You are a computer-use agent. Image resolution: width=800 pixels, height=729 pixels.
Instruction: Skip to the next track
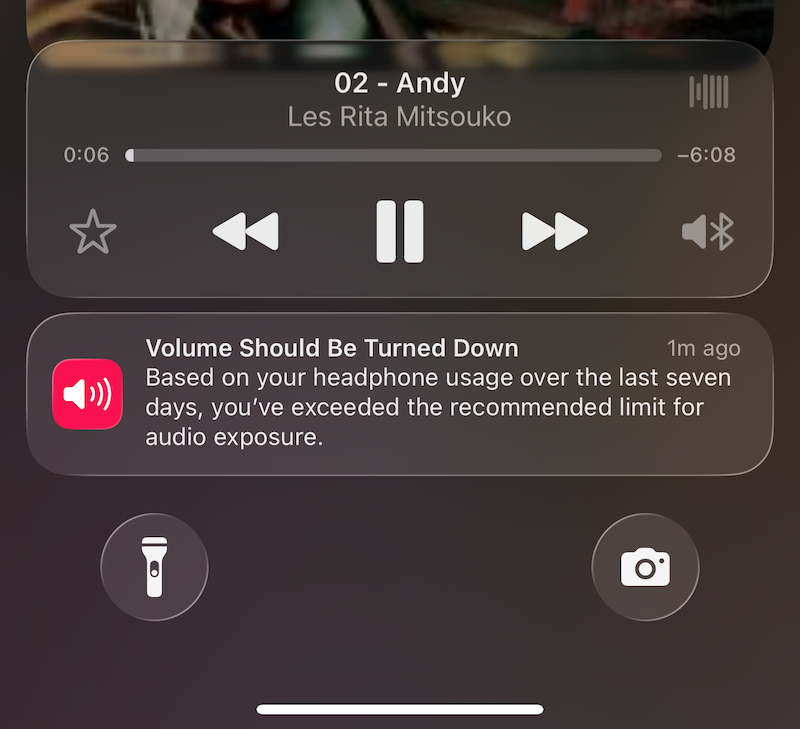click(x=555, y=232)
